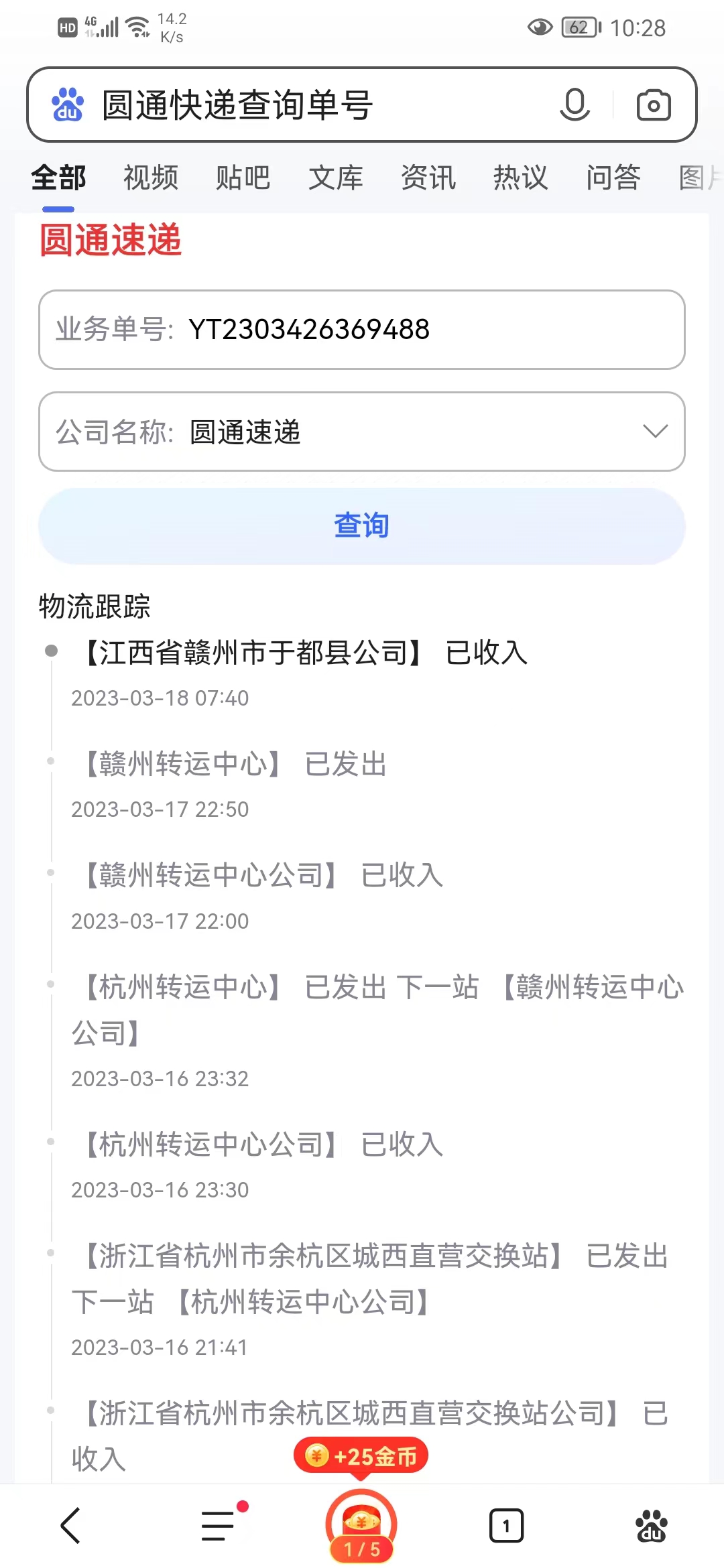
Task: Select the 全部 tab
Action: click(58, 178)
